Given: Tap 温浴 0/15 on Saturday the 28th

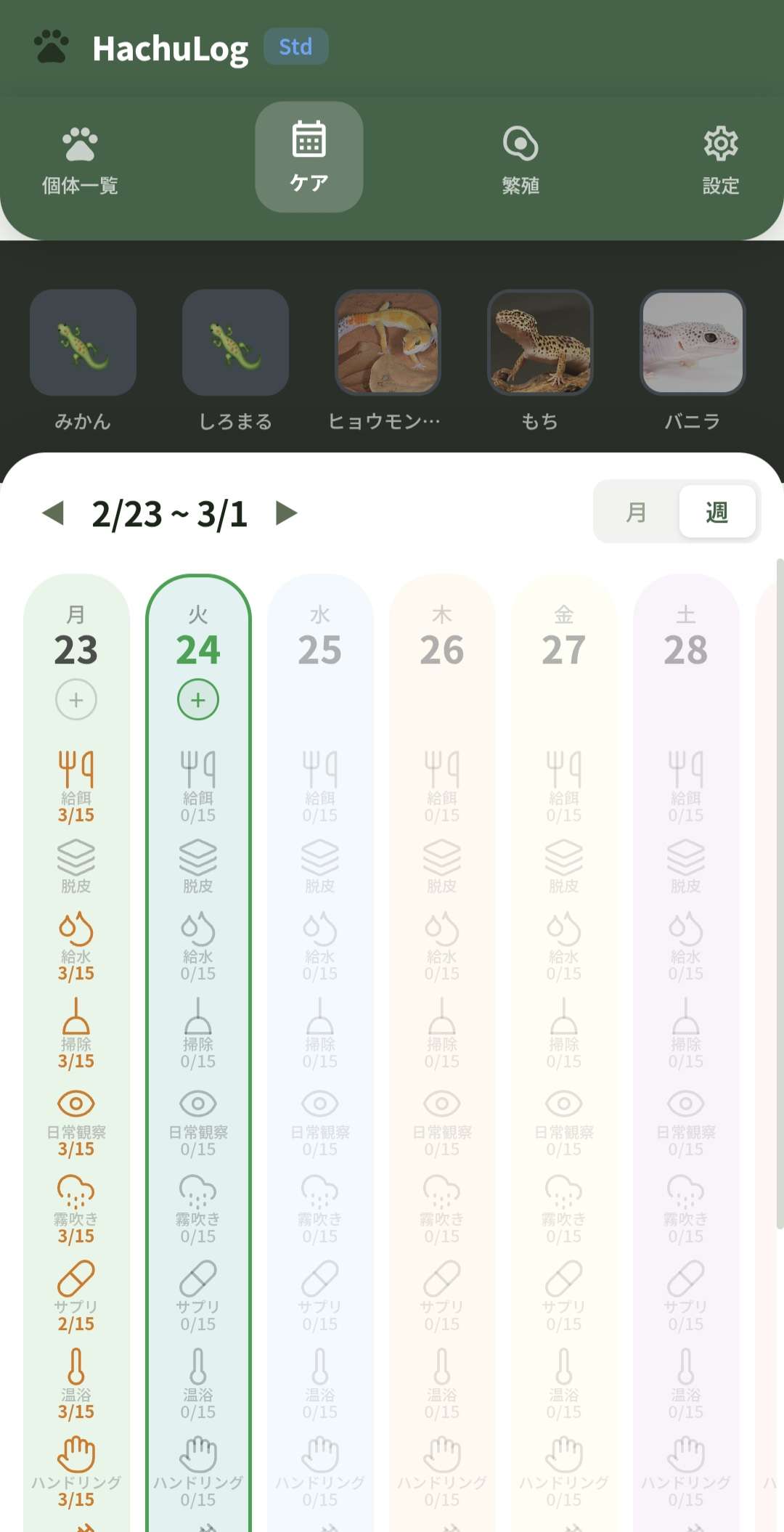Looking at the screenshot, I should (686, 1384).
